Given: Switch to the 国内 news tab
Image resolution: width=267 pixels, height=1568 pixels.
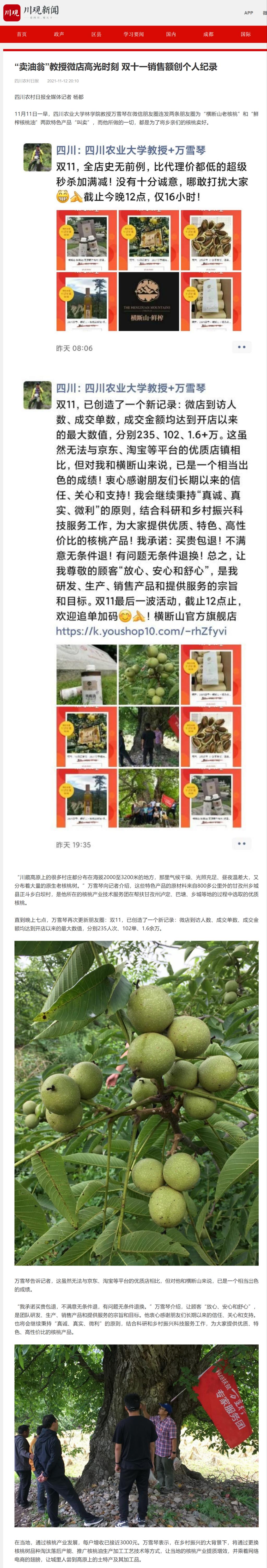Looking at the screenshot, I should click(171, 34).
